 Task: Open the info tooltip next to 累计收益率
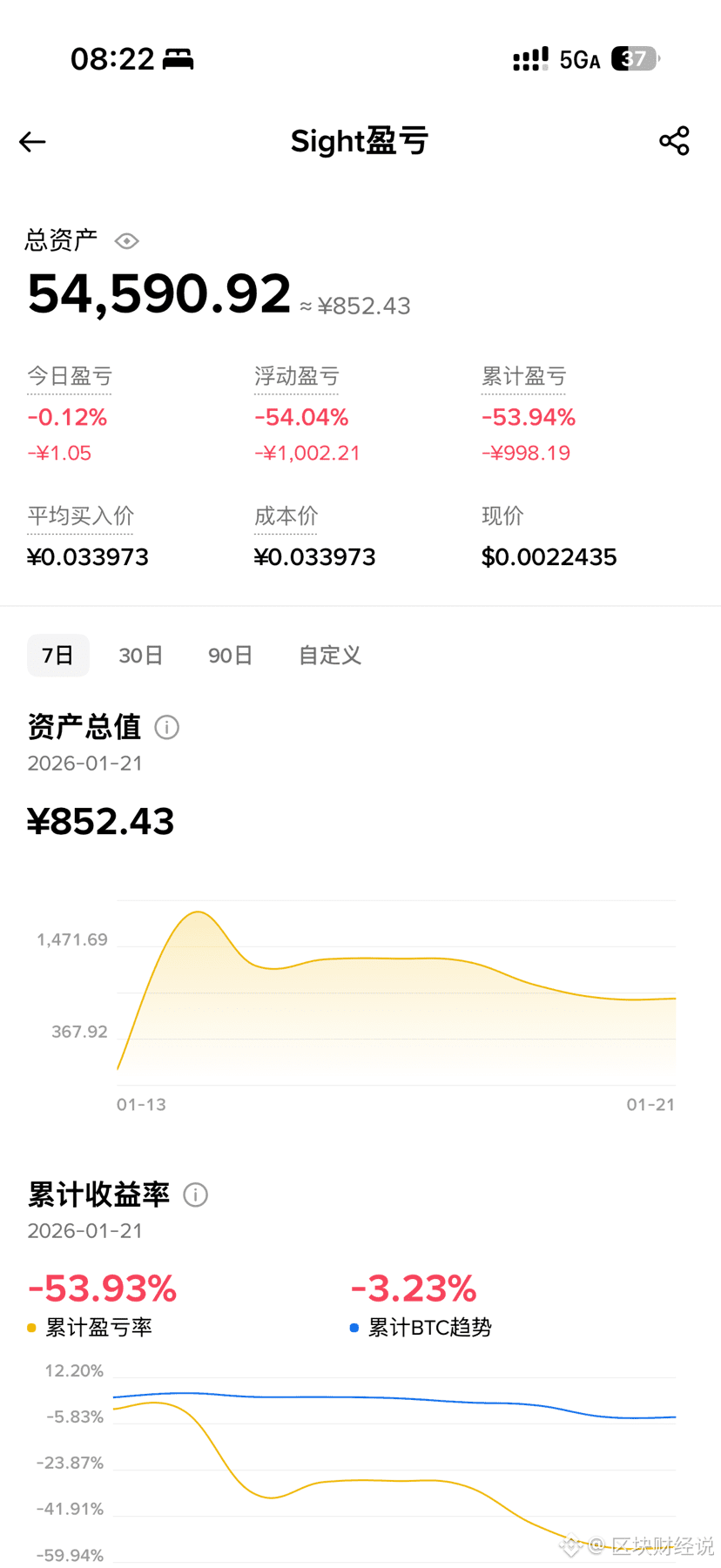point(195,1195)
